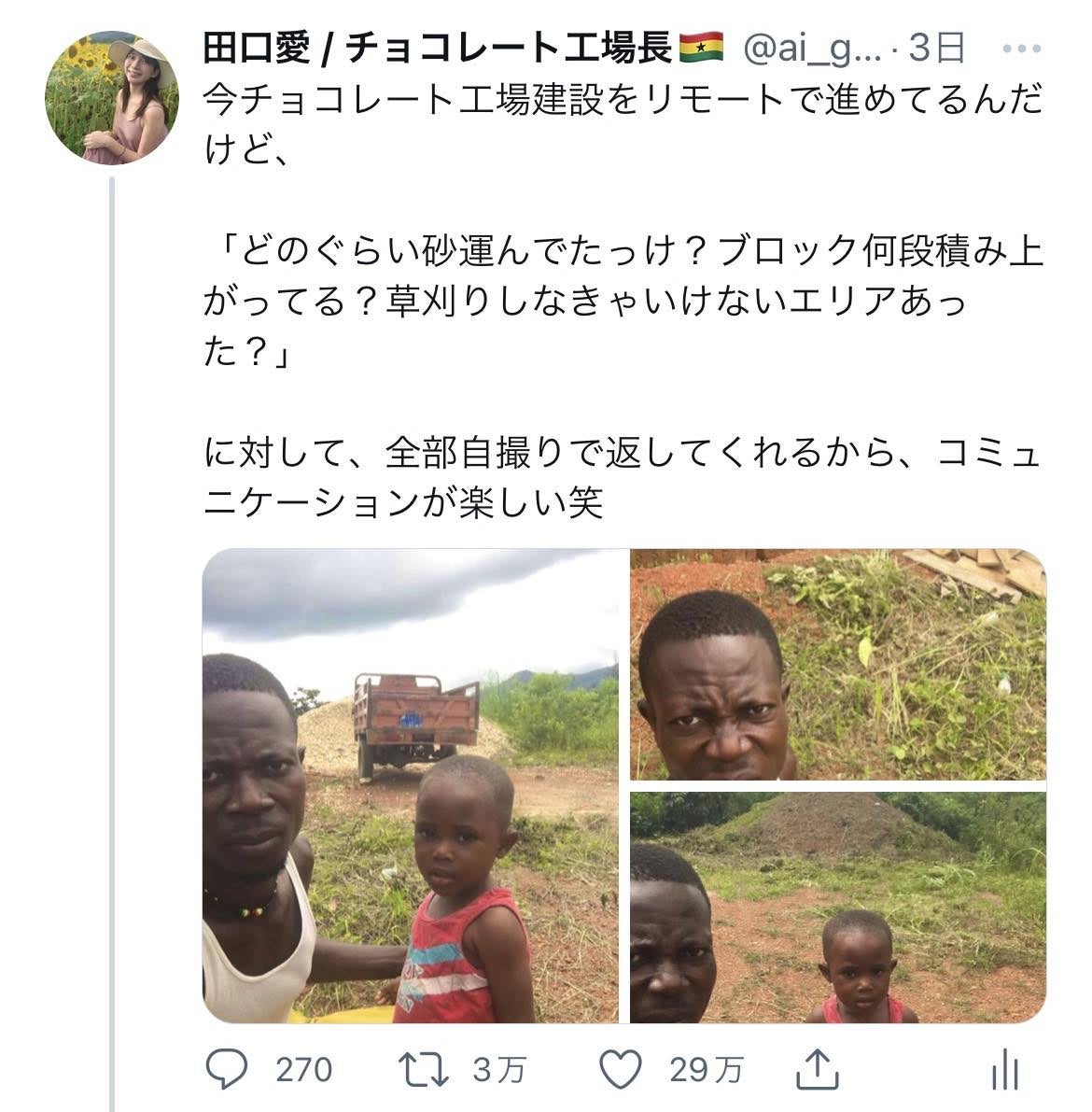Open the photo with the frowning man's selfie
Image resolution: width=1092 pixels, height=1112 pixels.
pyautogui.click(x=838, y=665)
